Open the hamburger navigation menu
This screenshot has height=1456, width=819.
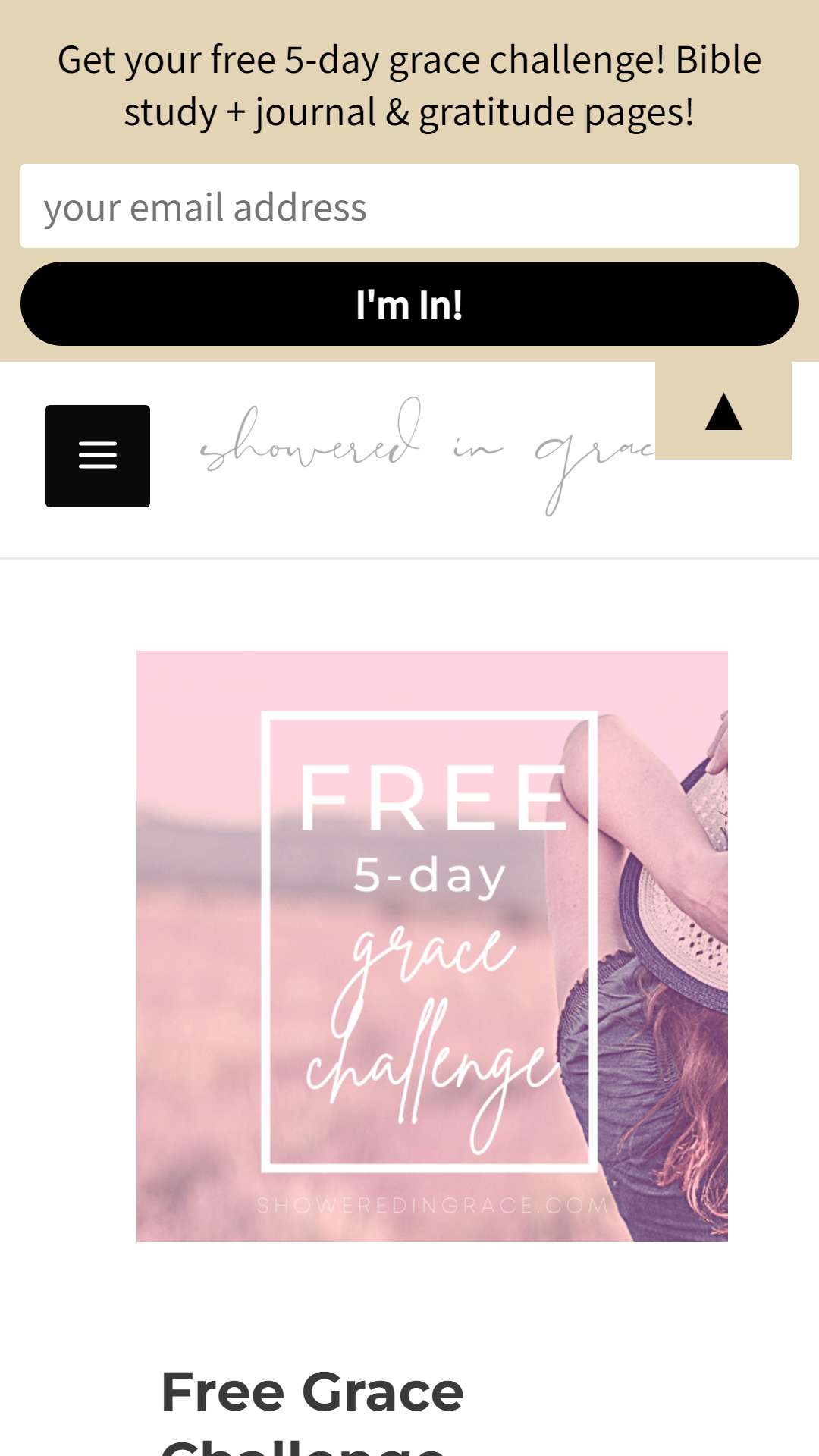(x=98, y=456)
